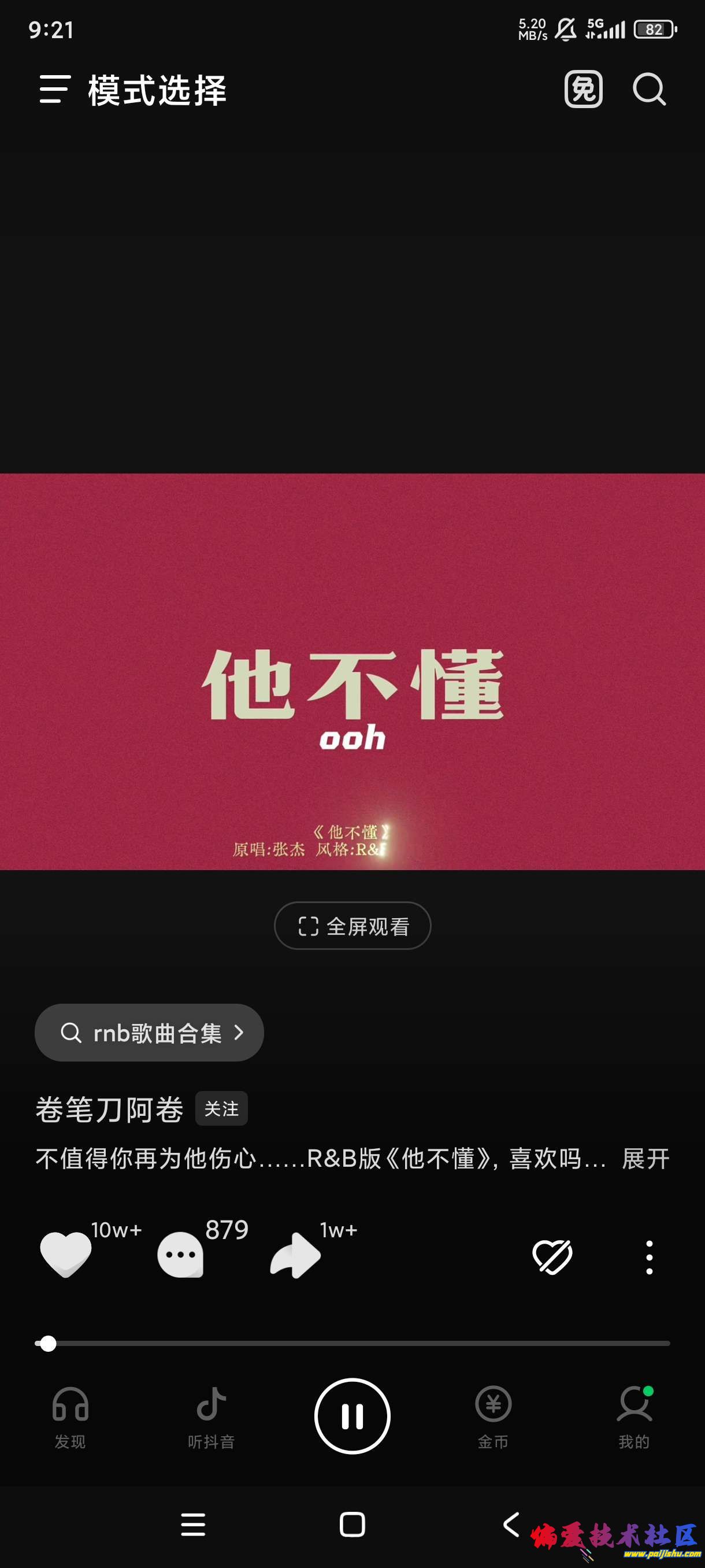Mark as not interested (crossed heart)

pyautogui.click(x=552, y=1256)
